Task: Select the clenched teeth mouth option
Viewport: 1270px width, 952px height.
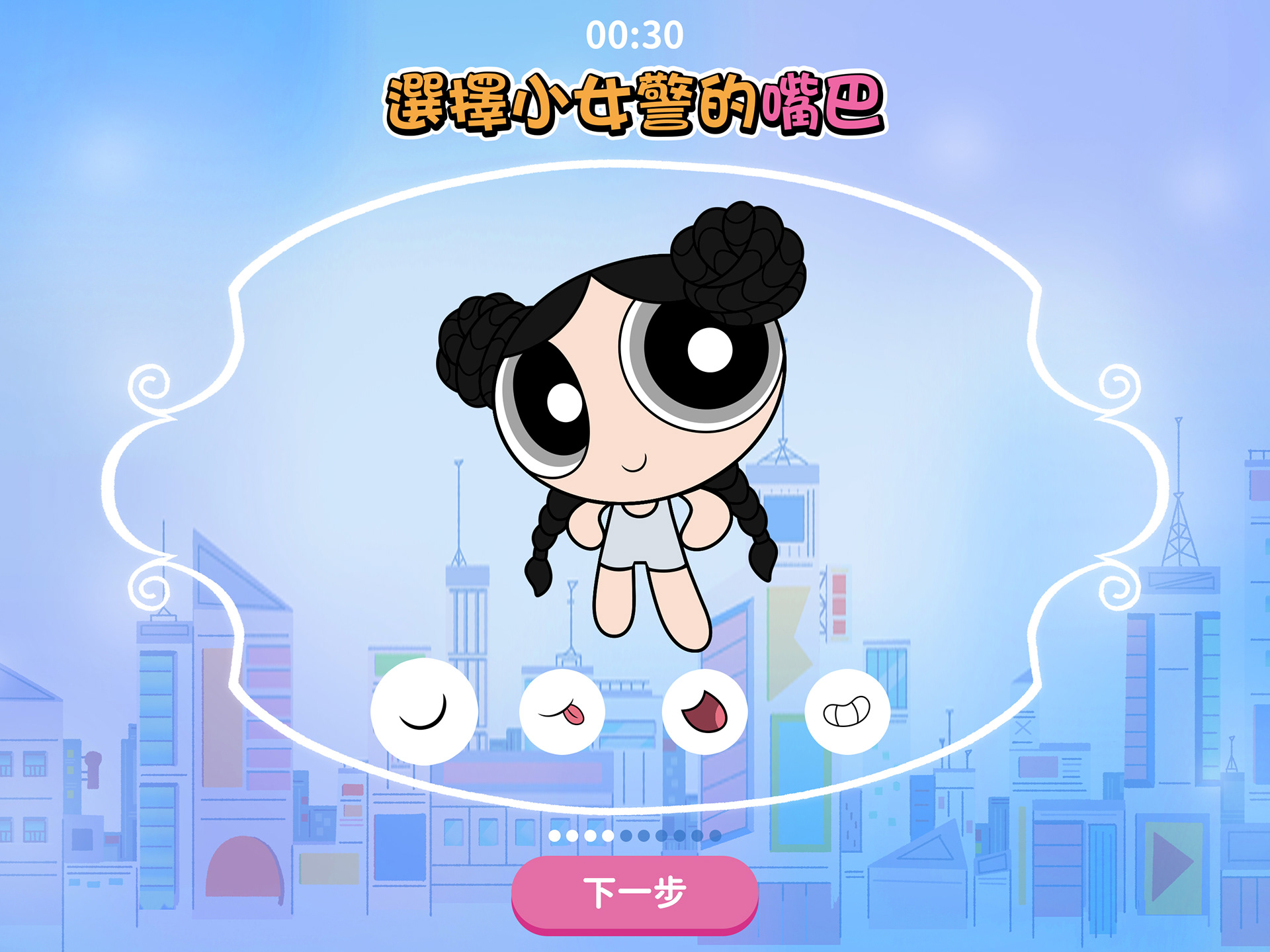Action: click(847, 712)
